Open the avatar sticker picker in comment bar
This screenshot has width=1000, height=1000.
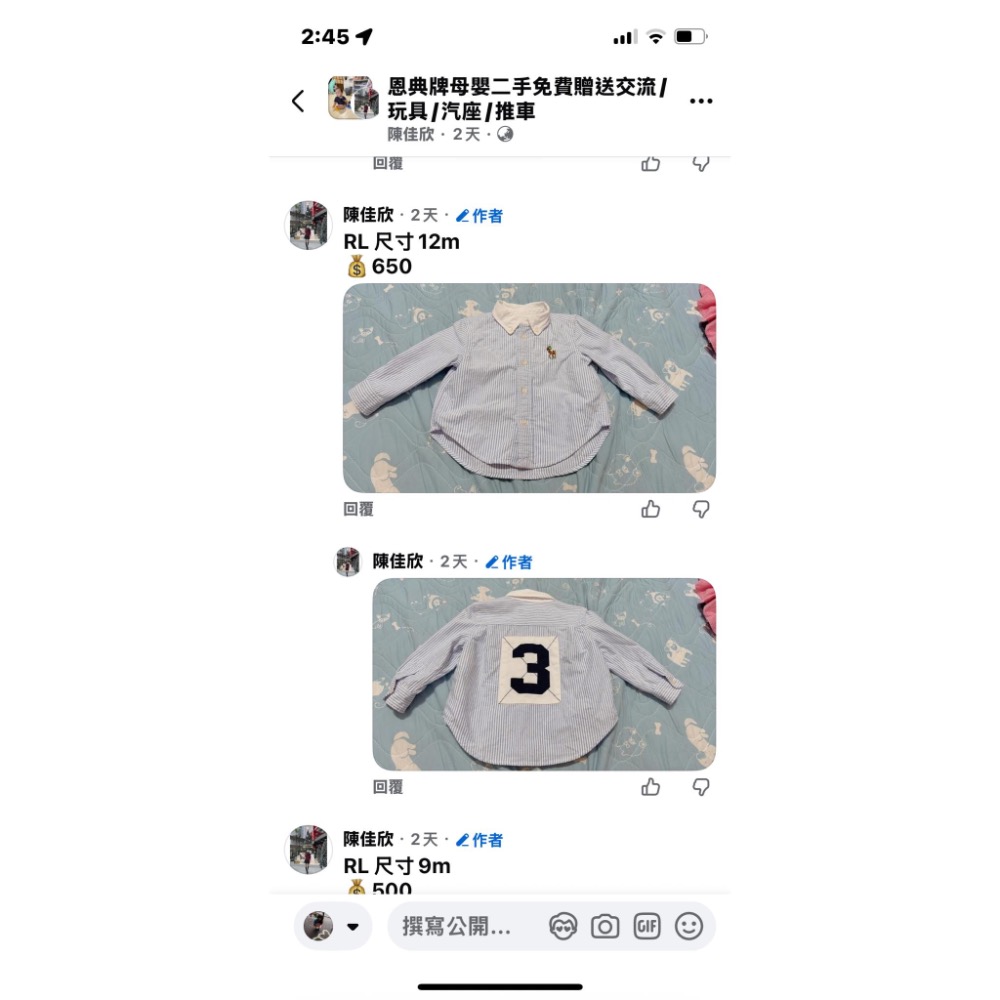click(x=563, y=927)
